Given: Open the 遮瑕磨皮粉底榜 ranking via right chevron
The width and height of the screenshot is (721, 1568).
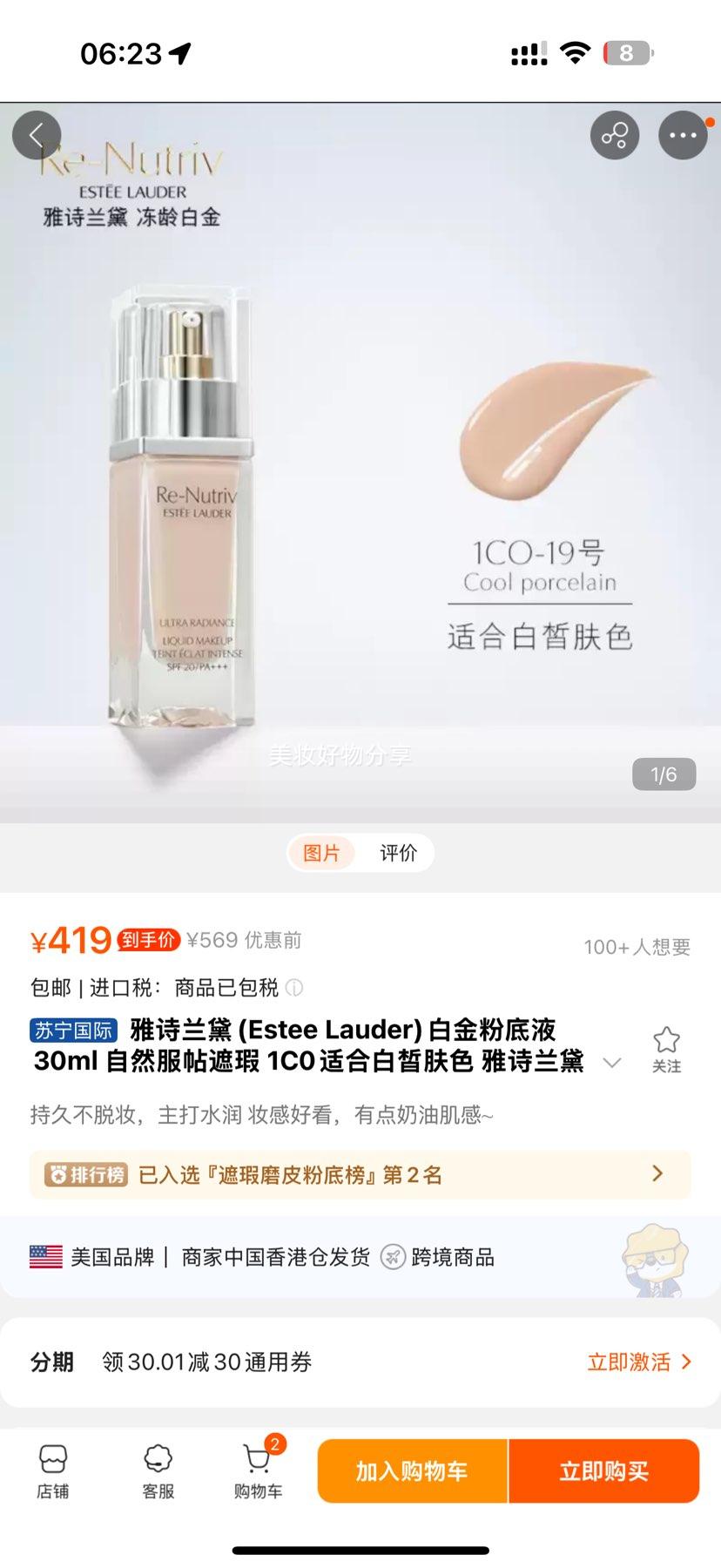Looking at the screenshot, I should (x=659, y=1173).
